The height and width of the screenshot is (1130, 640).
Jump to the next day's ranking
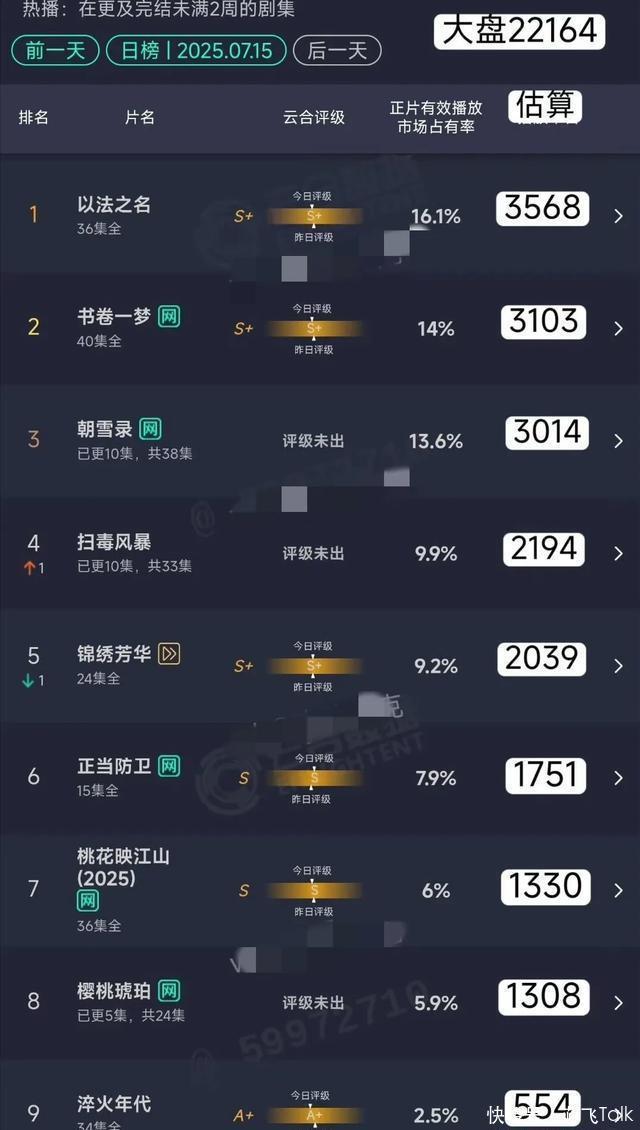click(337, 50)
